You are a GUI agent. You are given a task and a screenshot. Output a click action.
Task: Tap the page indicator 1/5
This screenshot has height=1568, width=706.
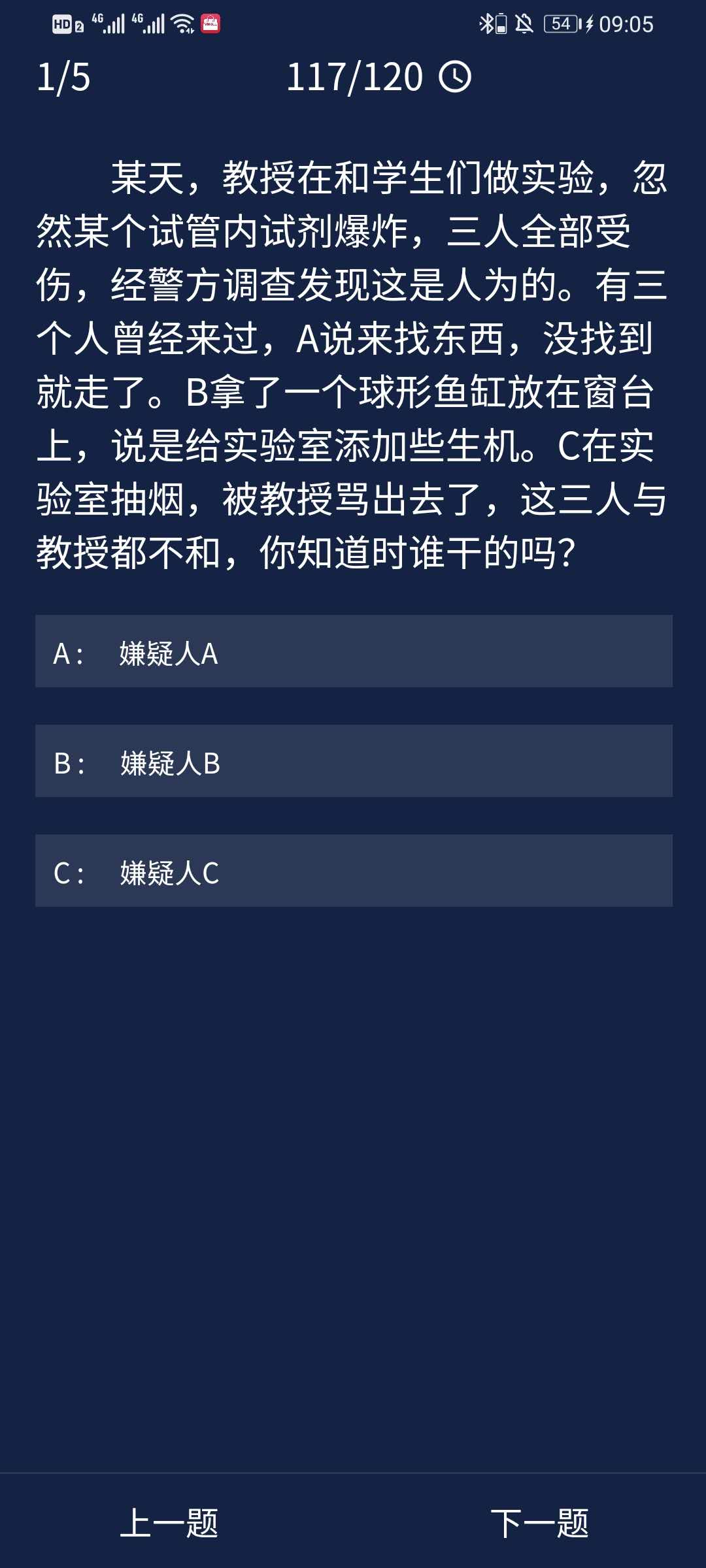click(63, 78)
